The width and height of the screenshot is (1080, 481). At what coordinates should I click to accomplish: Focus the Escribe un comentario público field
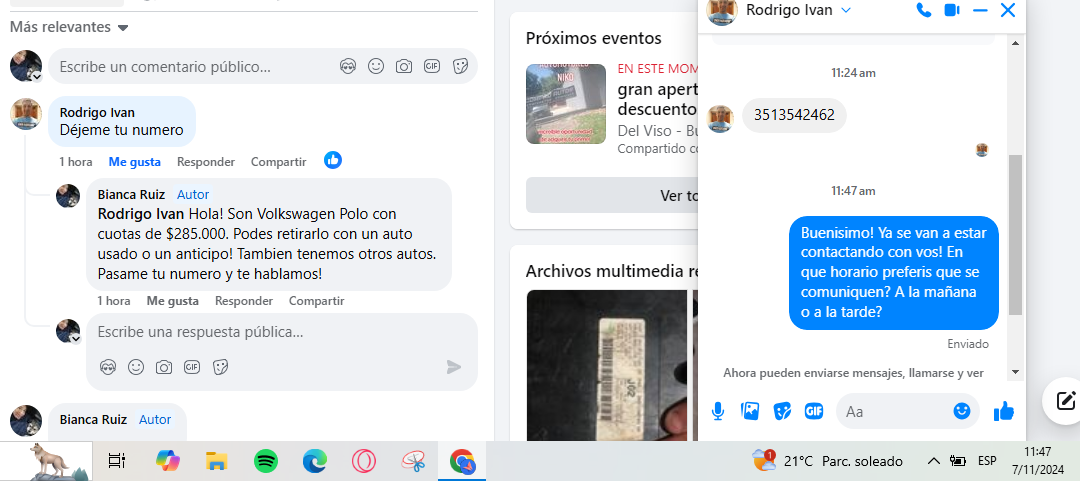coord(190,67)
